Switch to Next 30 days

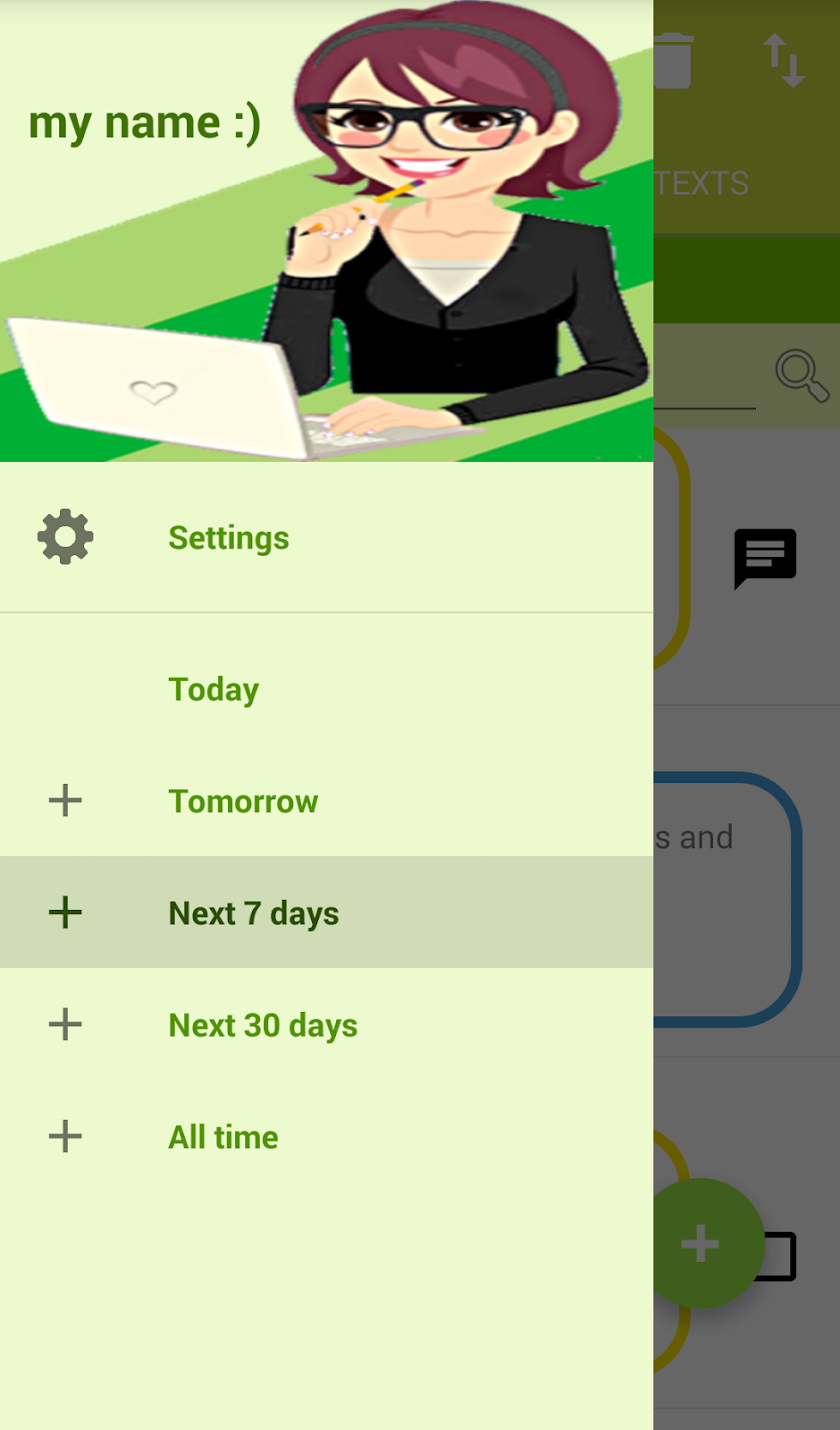pos(262,1026)
